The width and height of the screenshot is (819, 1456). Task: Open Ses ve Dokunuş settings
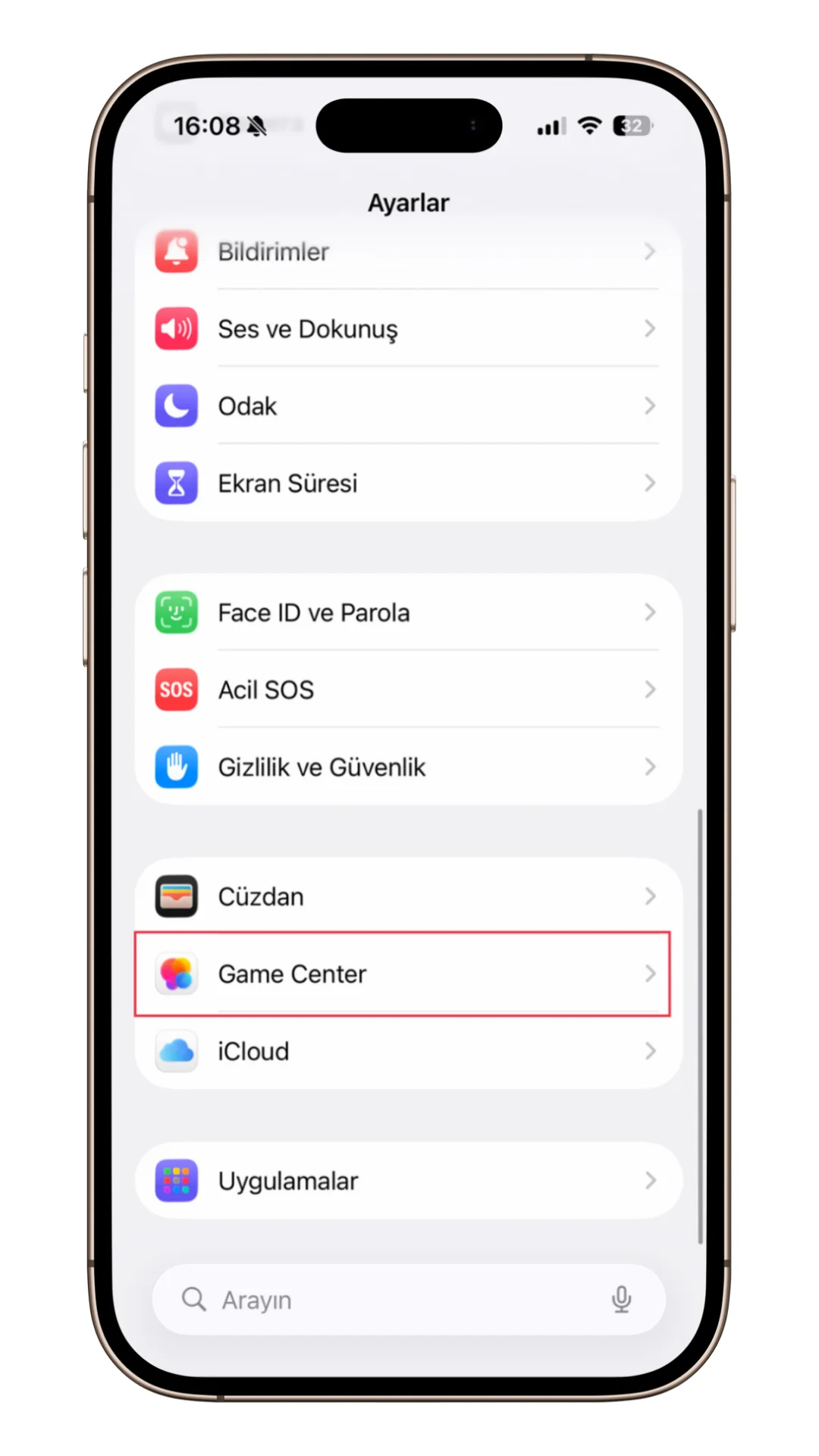tap(408, 329)
